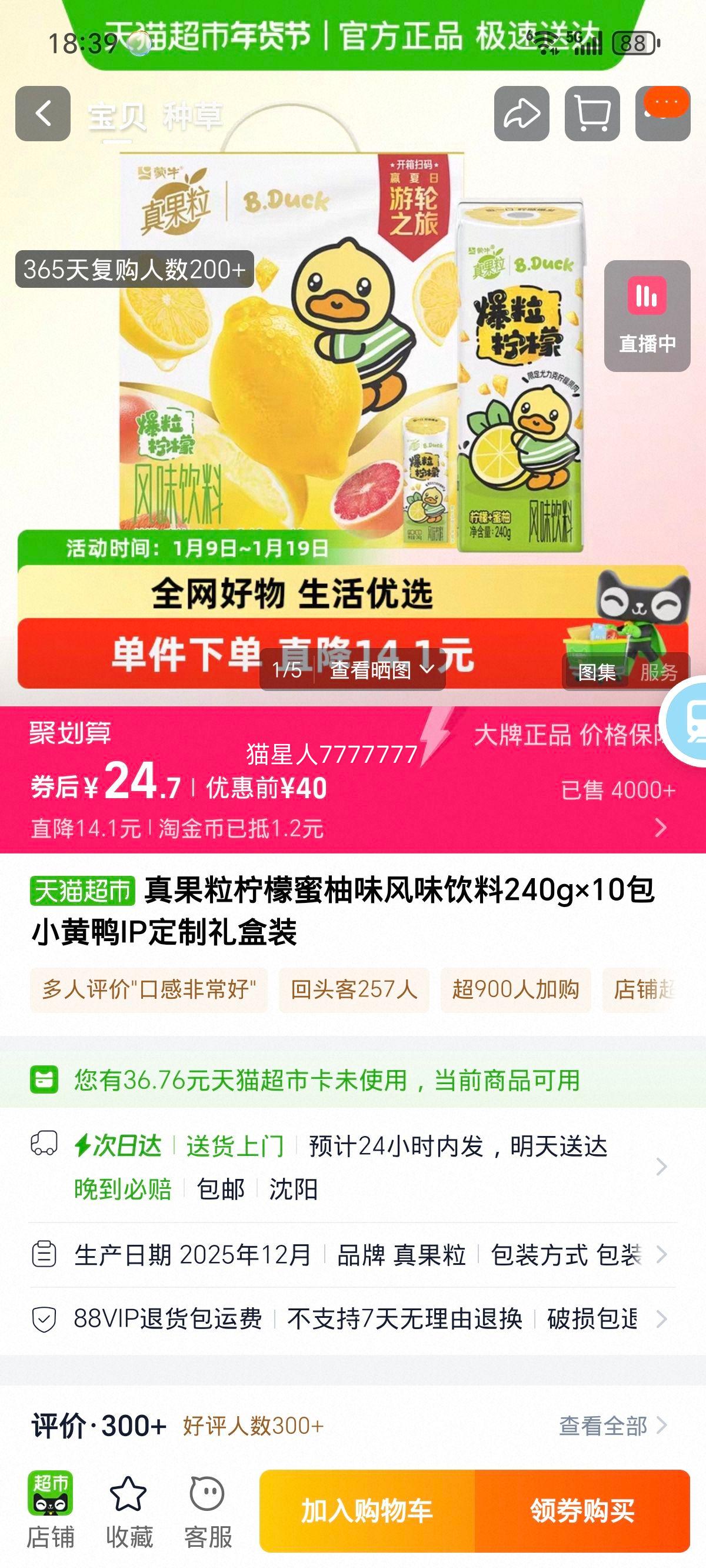Tap the 直播中 live stream icon
Screen dimensions: 706x1568
(647, 317)
